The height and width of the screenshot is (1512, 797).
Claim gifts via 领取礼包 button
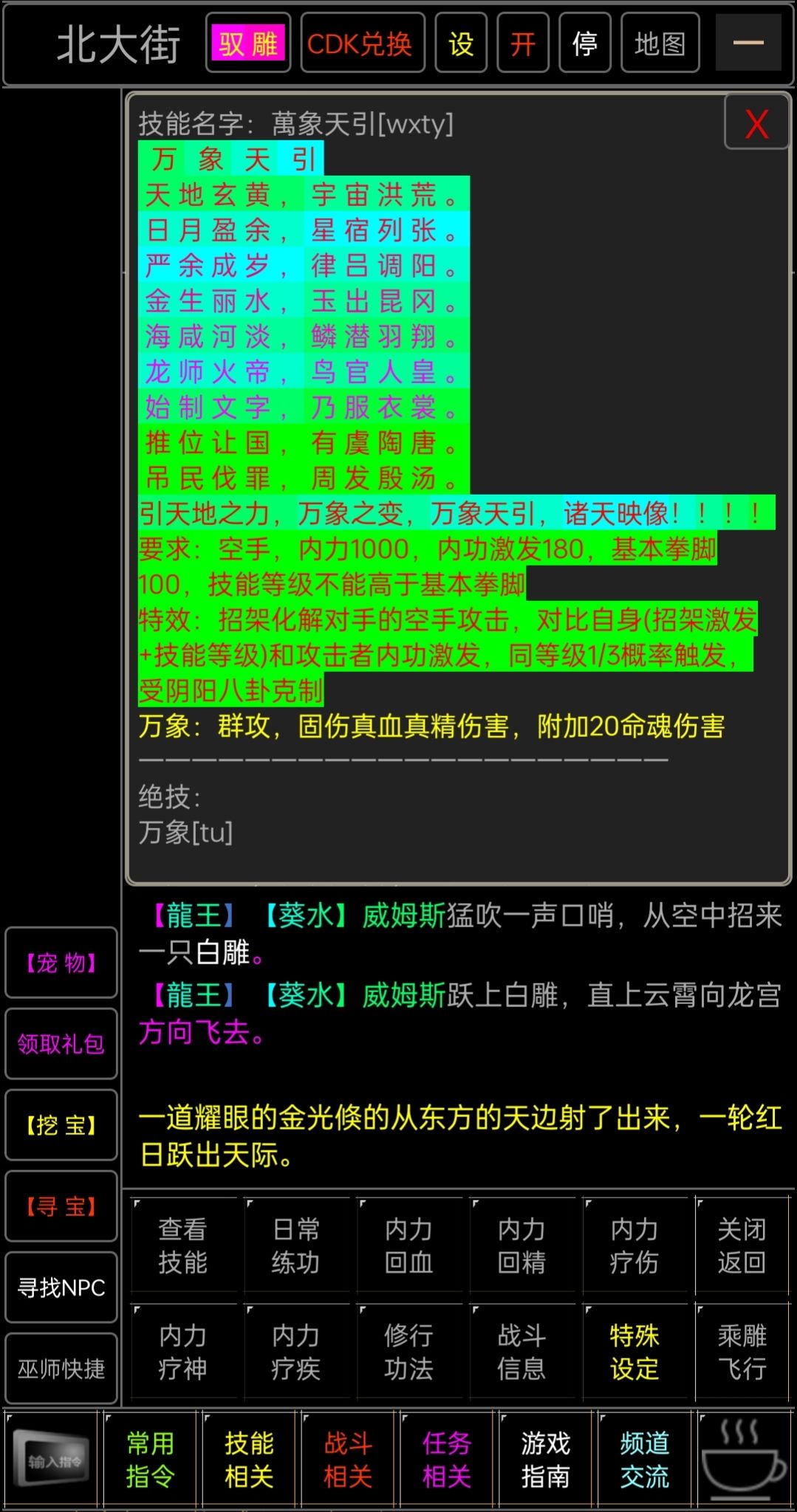61,1045
